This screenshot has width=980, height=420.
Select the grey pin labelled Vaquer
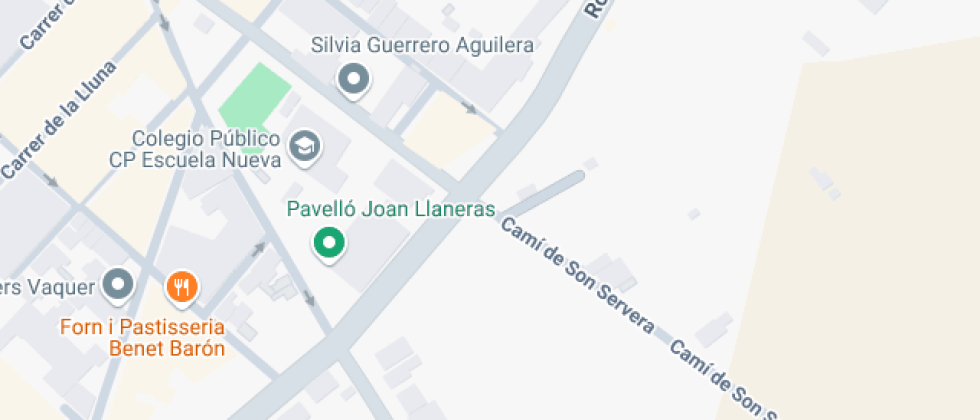[x=119, y=285]
